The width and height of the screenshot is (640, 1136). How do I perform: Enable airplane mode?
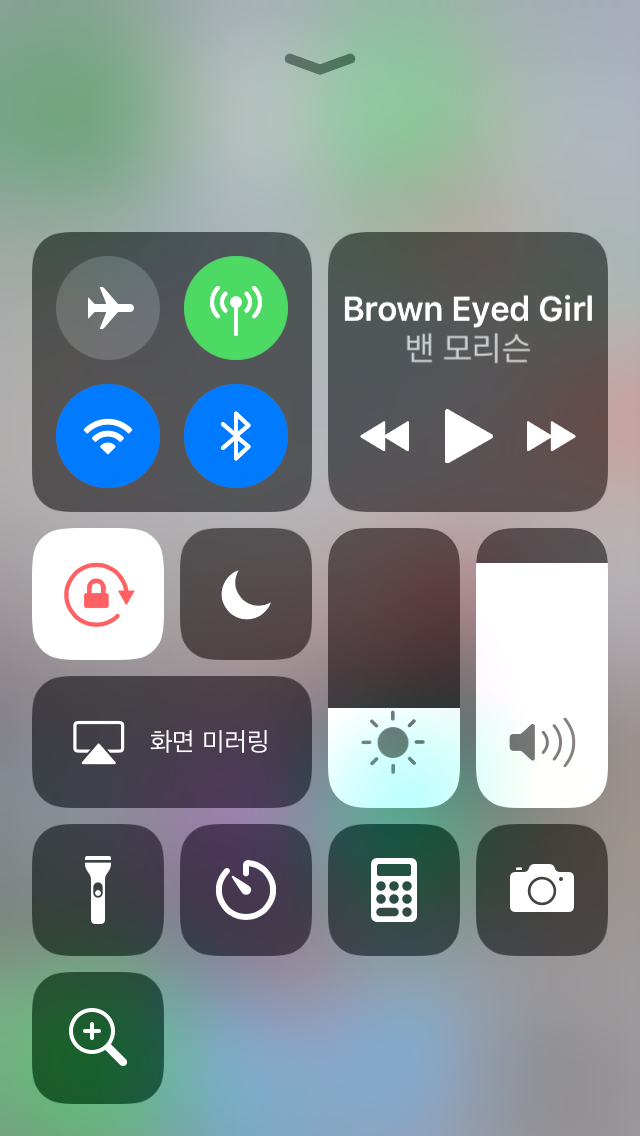click(108, 308)
